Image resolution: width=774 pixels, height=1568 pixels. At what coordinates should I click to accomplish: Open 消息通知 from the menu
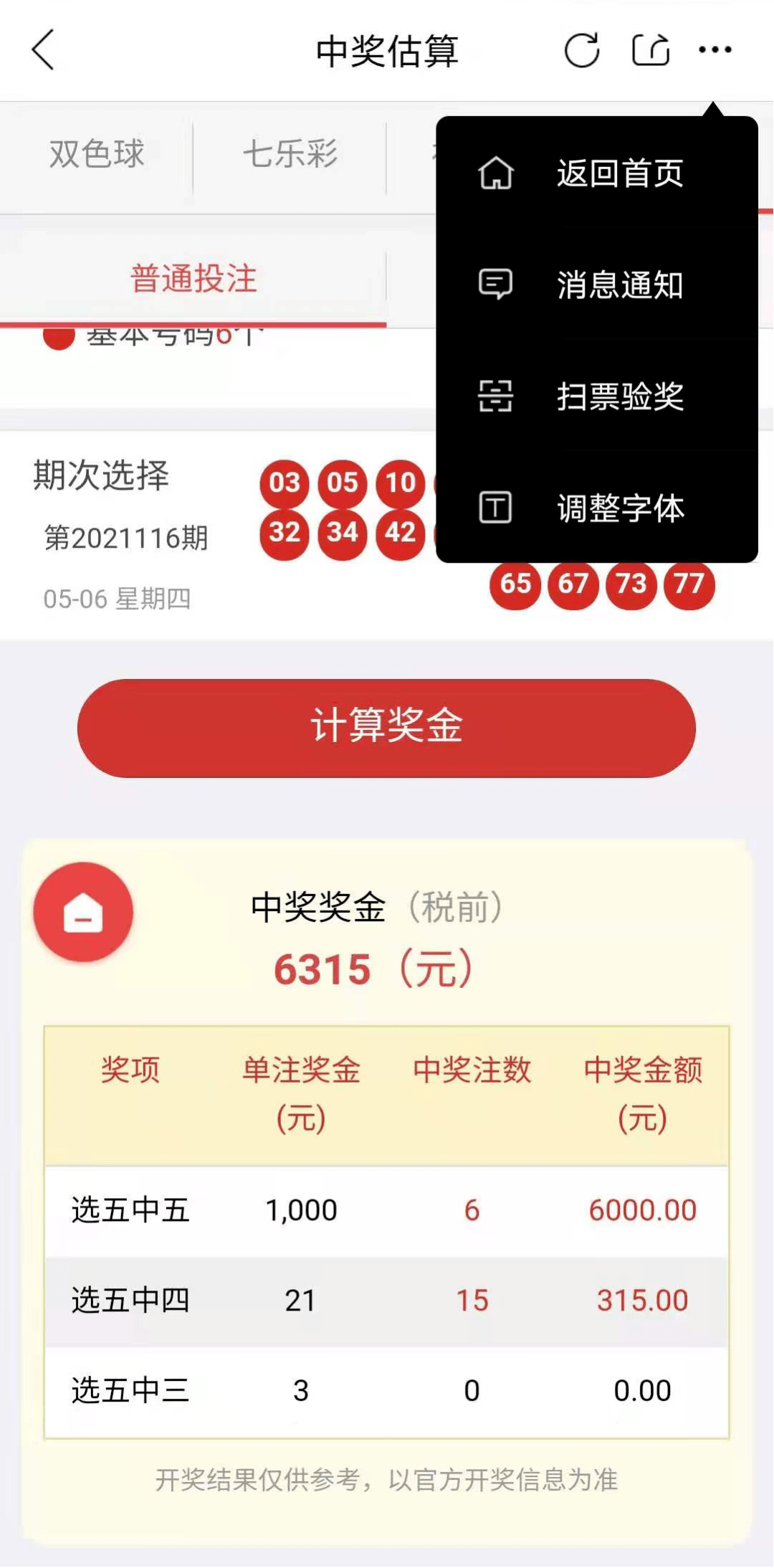tap(596, 285)
